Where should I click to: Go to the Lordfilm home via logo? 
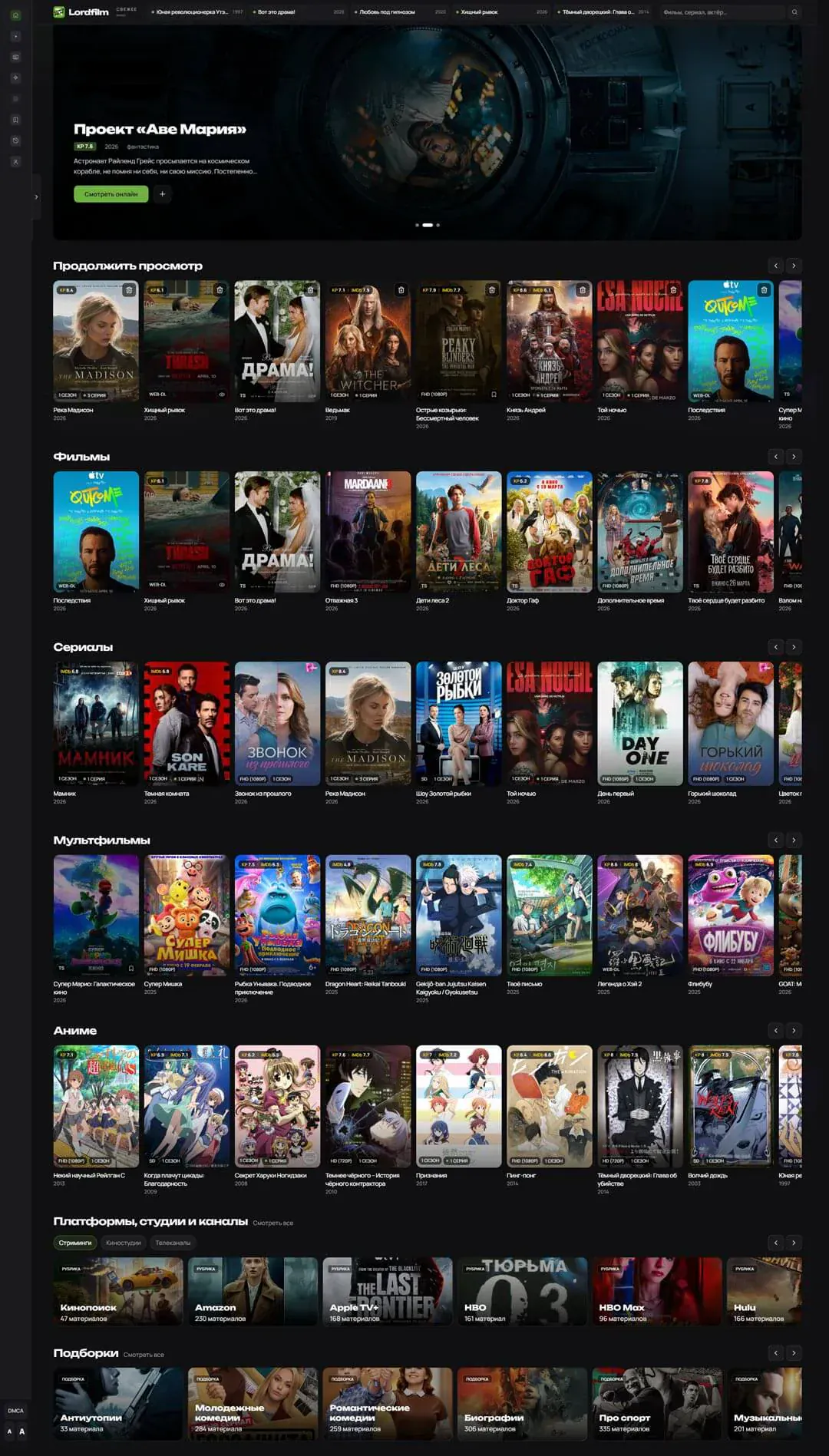81,12
